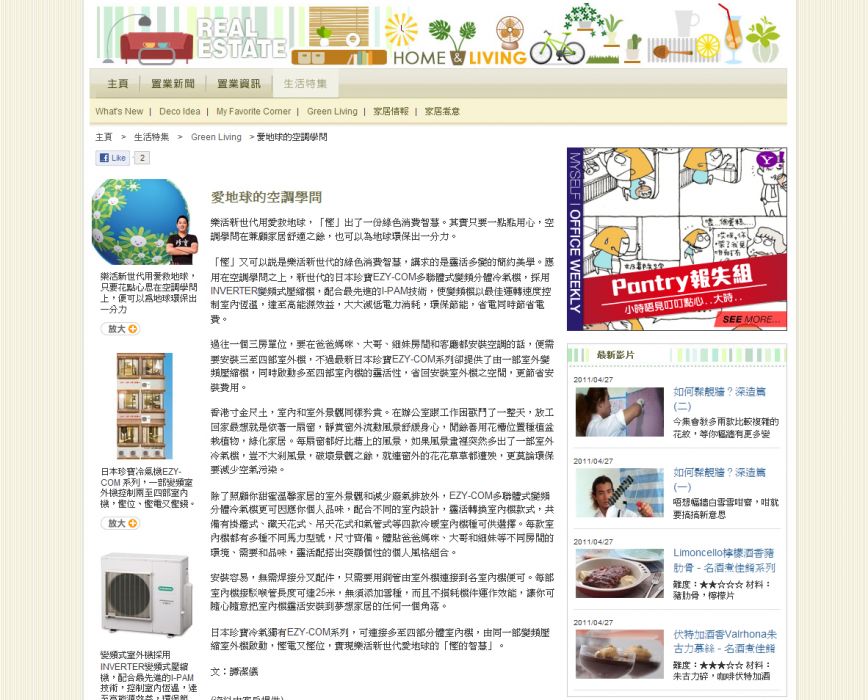Screen dimensions: 868x700
Task: Open the air conditioner outdoor unit photo
Action: tap(145, 596)
